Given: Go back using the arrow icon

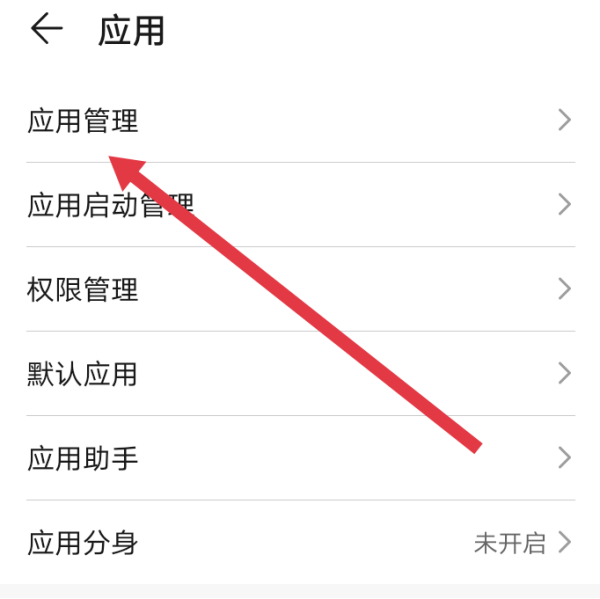Looking at the screenshot, I should pyautogui.click(x=46, y=30).
